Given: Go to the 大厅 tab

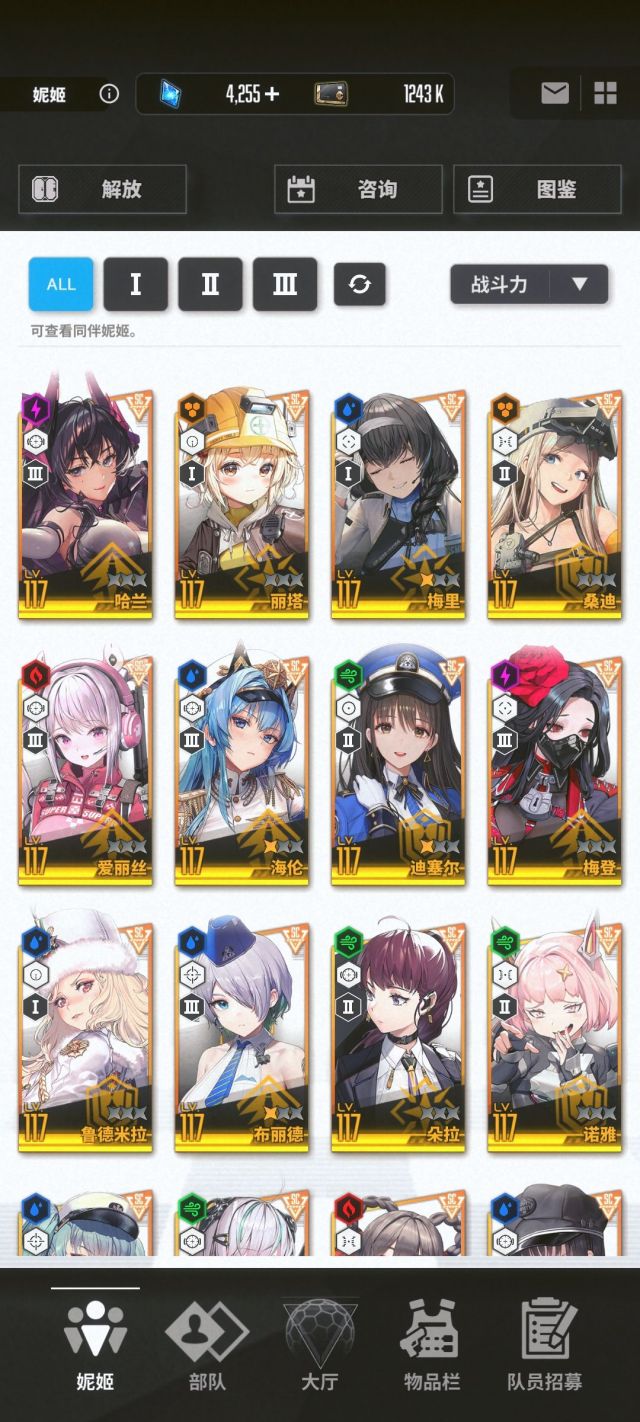Looking at the screenshot, I should pos(320,1345).
